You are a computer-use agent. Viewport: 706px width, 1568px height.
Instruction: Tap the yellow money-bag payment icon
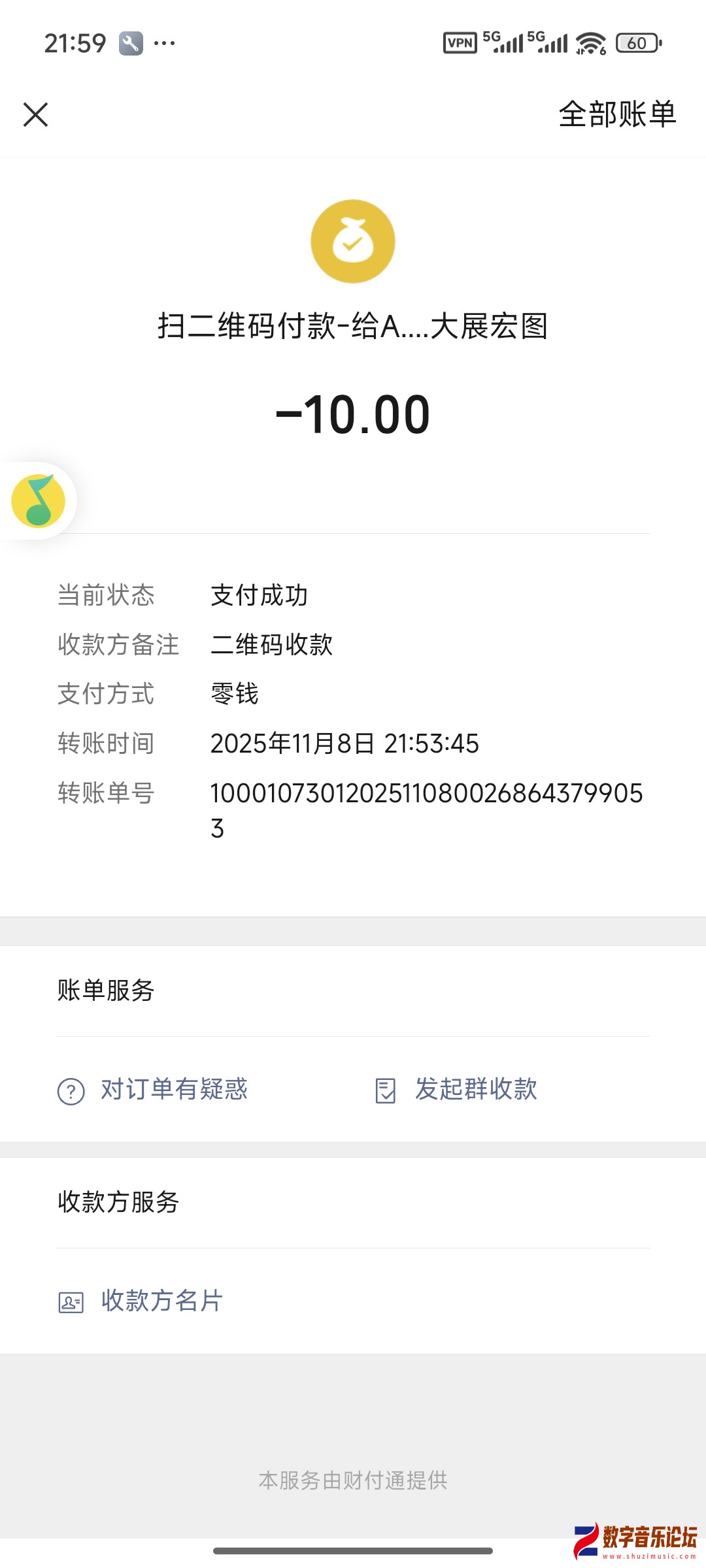point(353,241)
